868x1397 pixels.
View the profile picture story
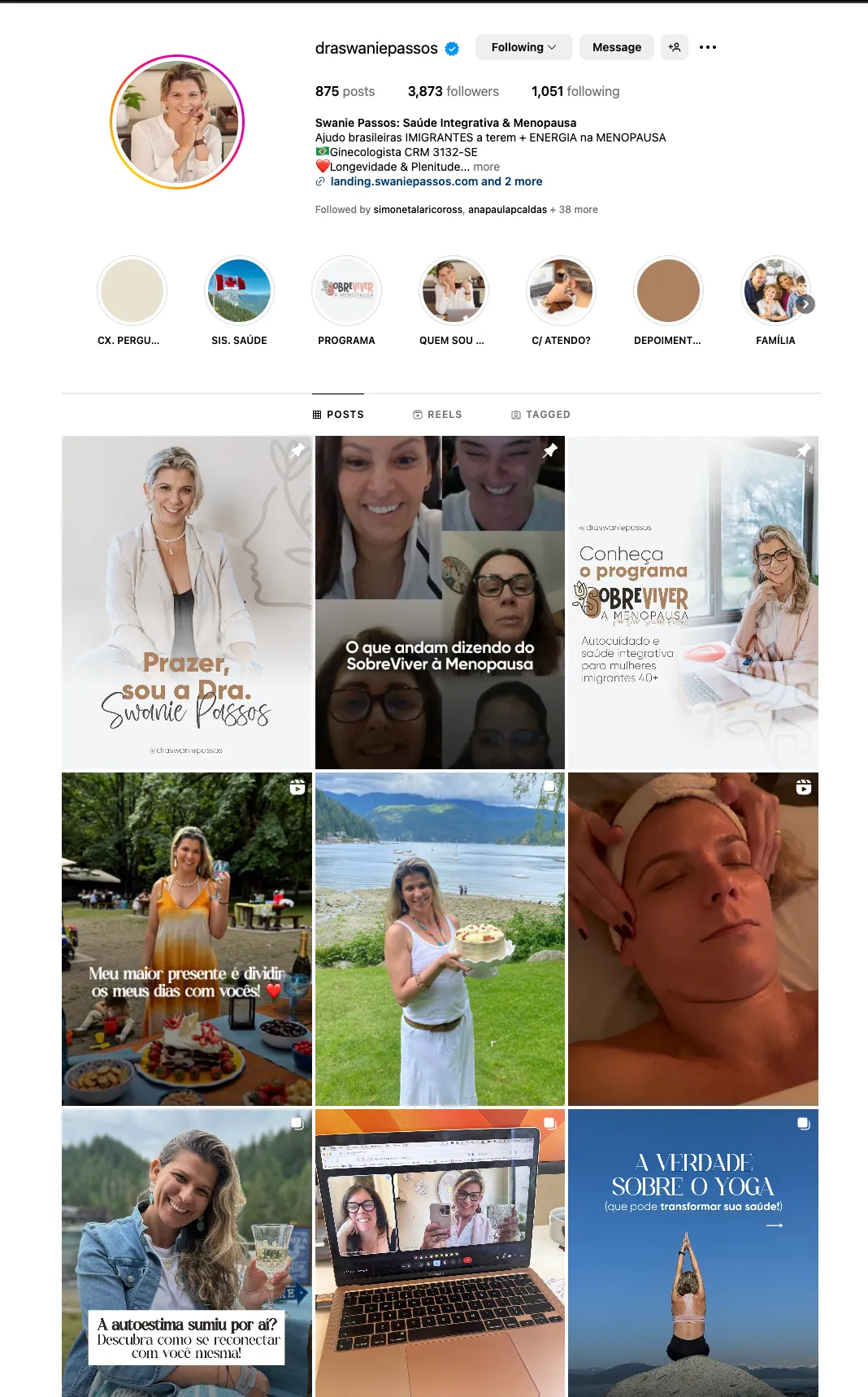pos(177,122)
